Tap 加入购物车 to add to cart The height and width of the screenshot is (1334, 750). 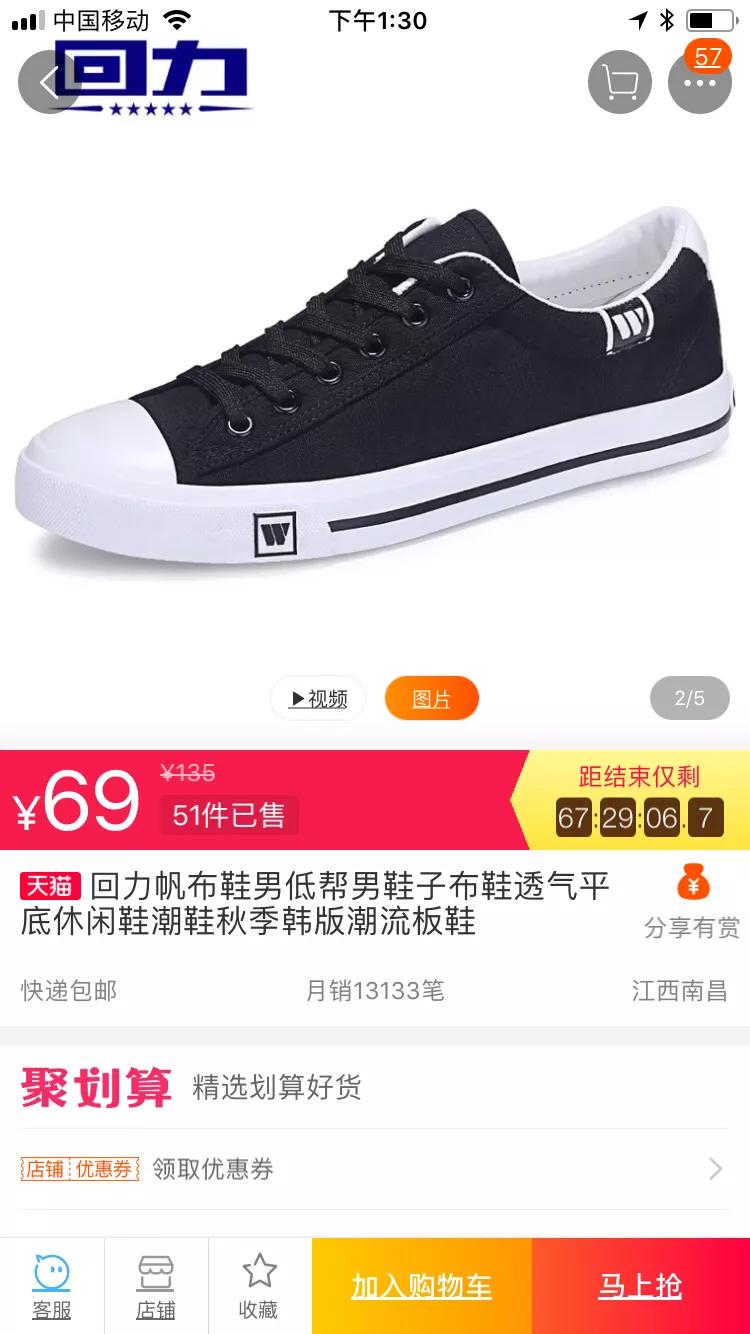pyautogui.click(x=422, y=1286)
